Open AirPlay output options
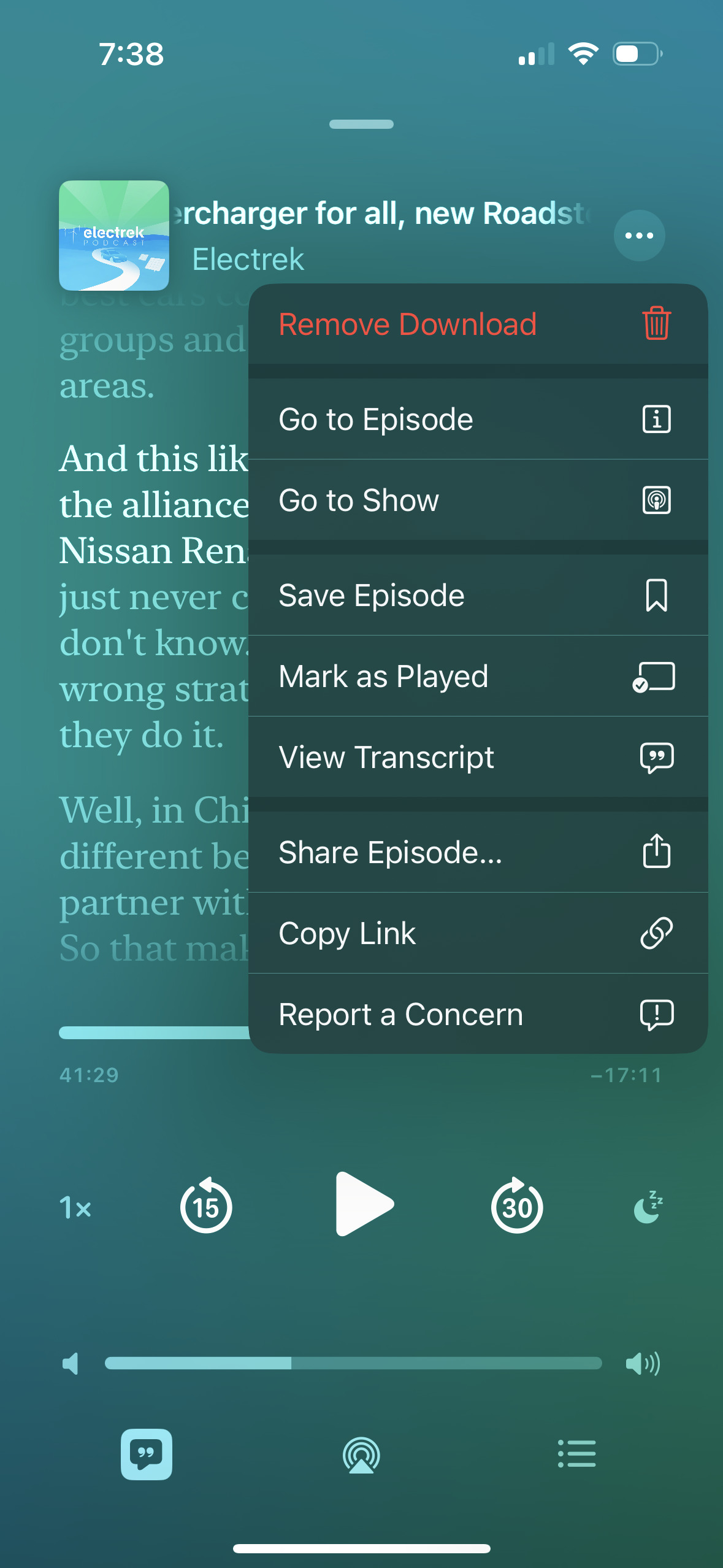This screenshot has width=723, height=1568. [x=361, y=1455]
